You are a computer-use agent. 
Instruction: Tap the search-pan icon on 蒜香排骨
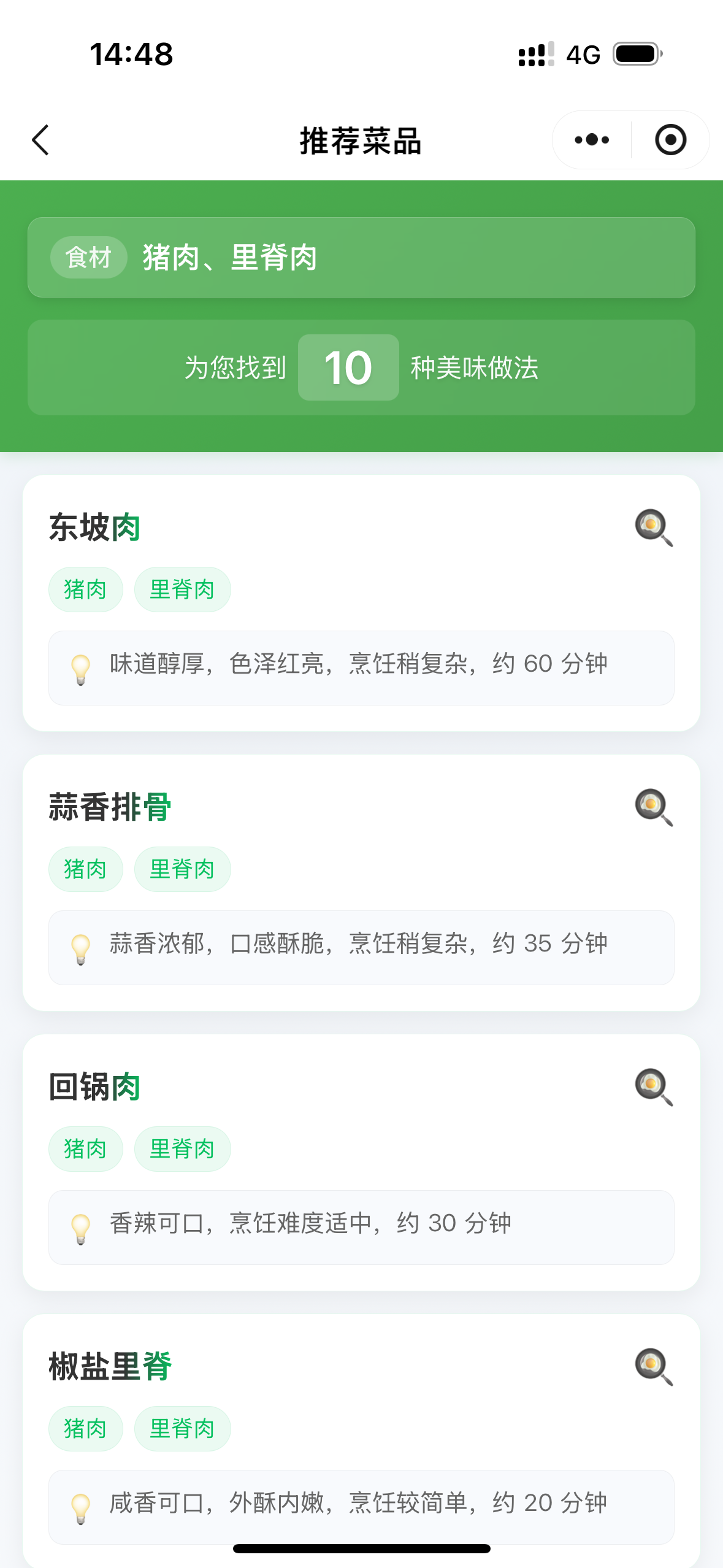(654, 807)
